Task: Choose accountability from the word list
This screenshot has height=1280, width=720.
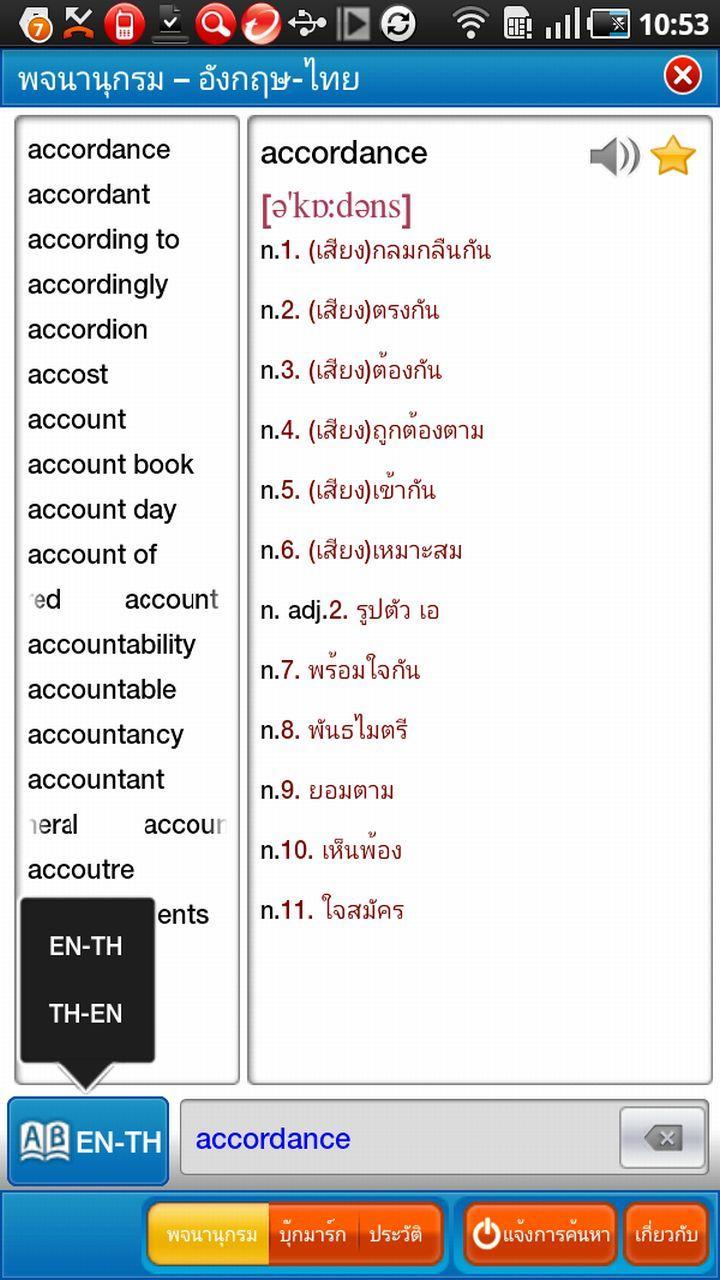Action: pos(111,644)
